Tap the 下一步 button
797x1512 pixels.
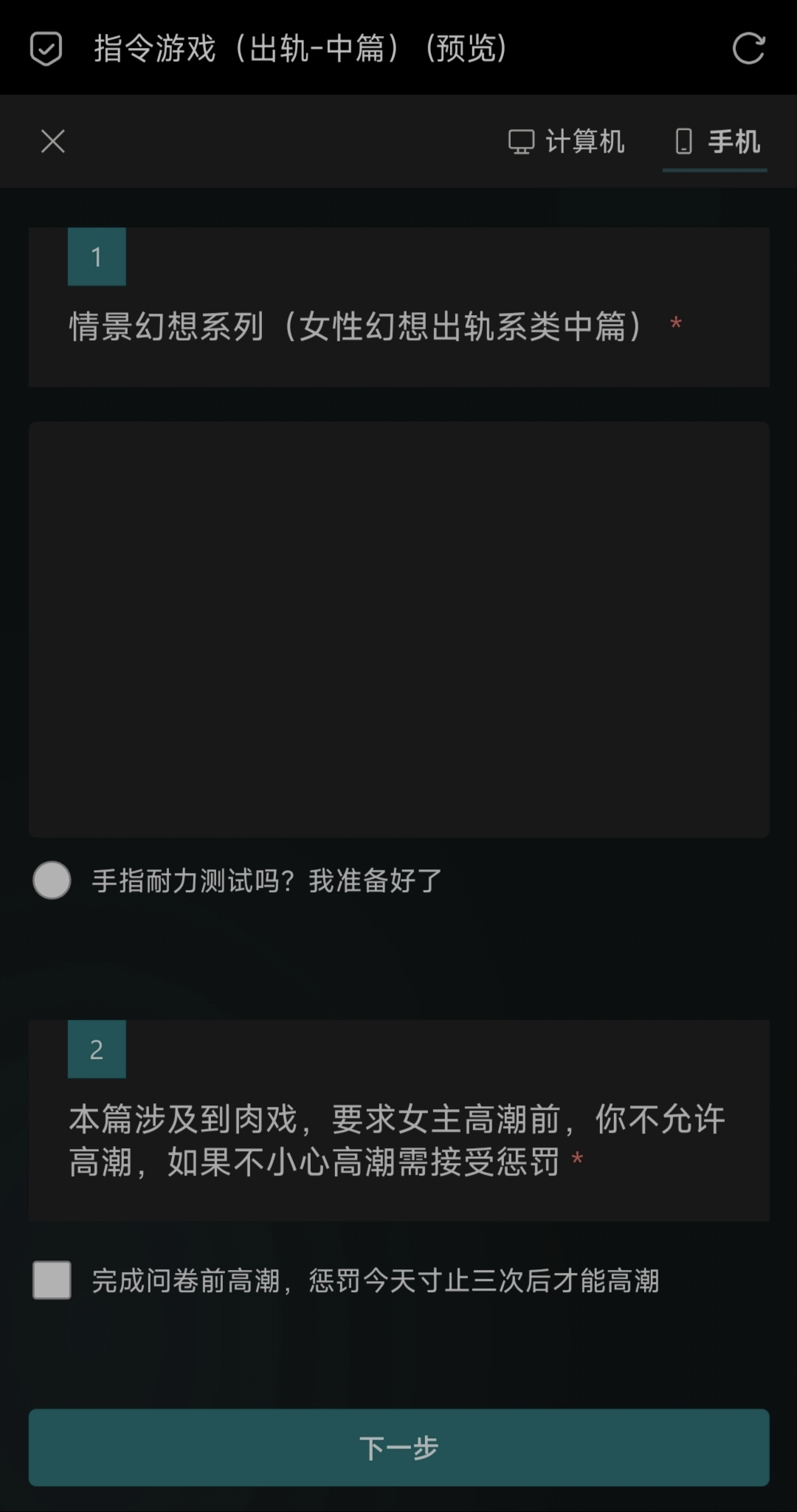click(x=398, y=1447)
